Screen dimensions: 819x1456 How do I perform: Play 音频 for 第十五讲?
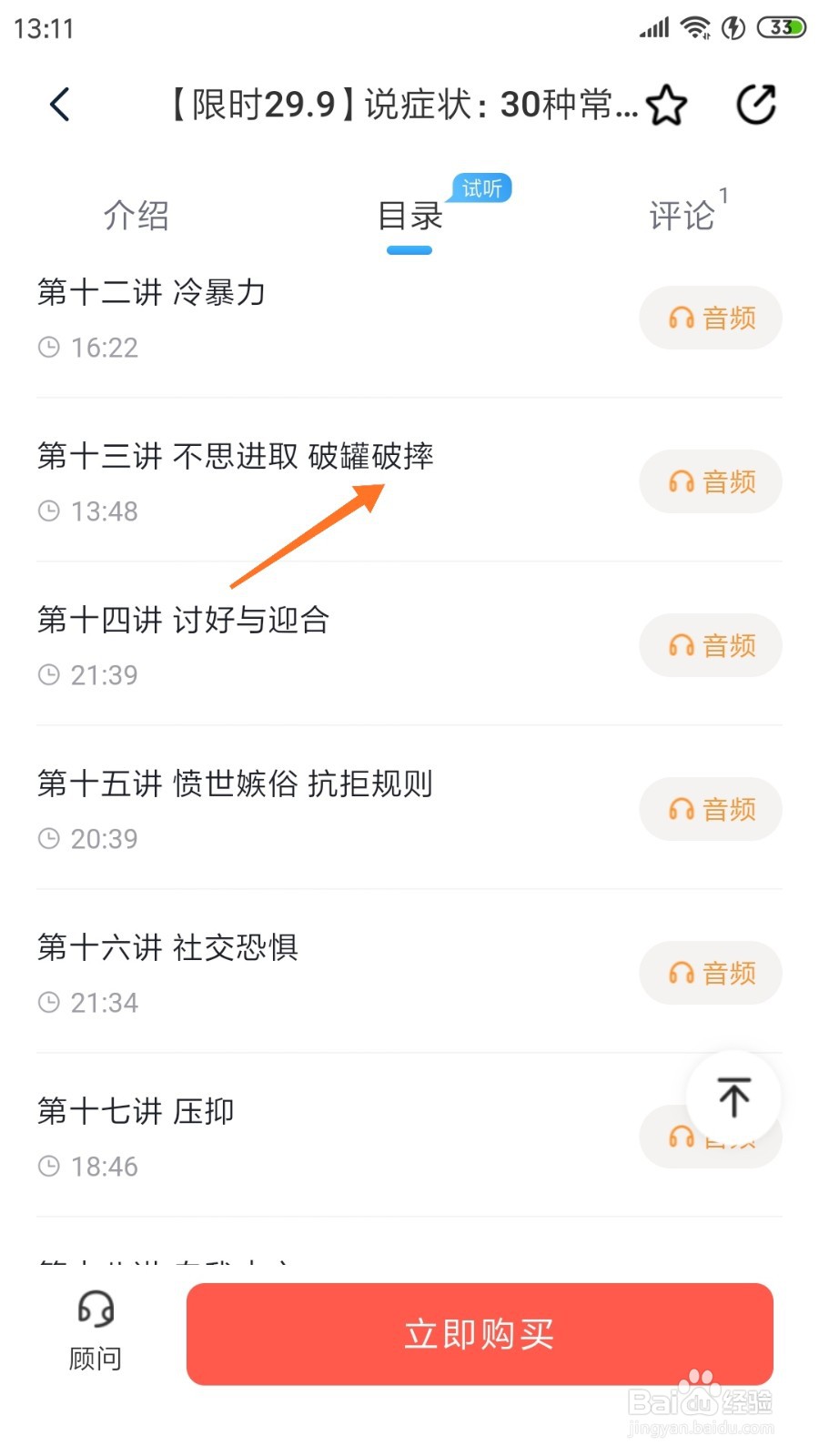711,809
